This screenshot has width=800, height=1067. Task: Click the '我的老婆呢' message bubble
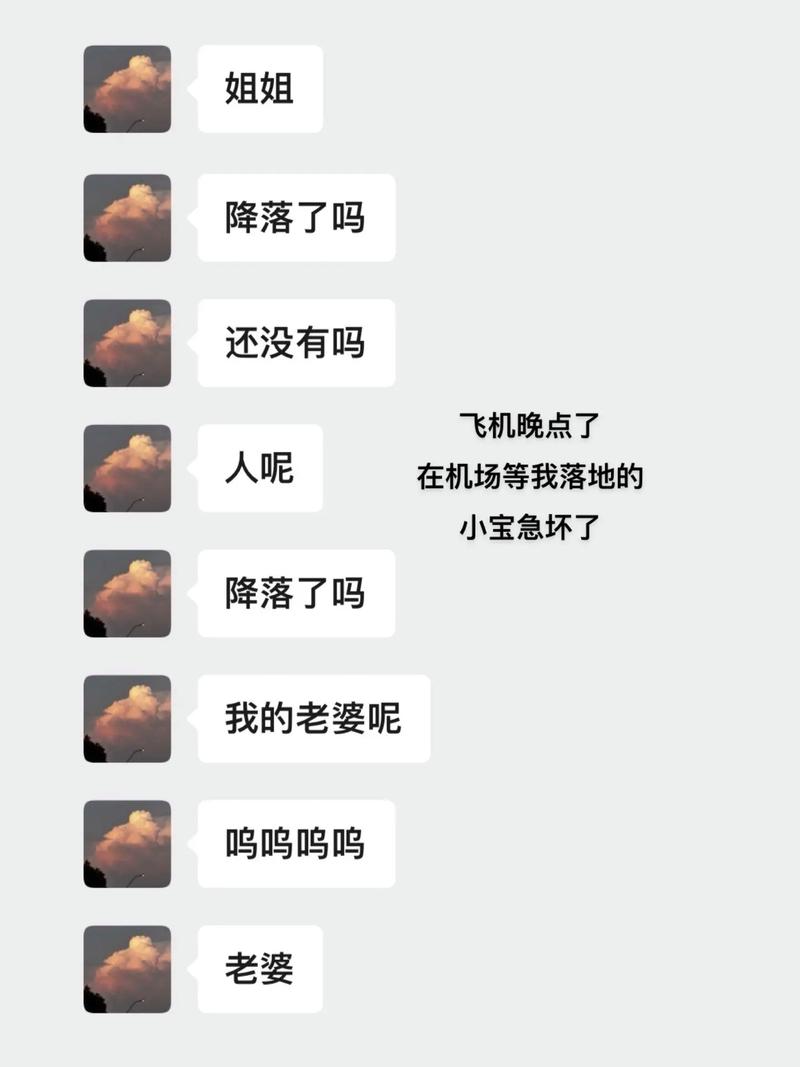[314, 717]
